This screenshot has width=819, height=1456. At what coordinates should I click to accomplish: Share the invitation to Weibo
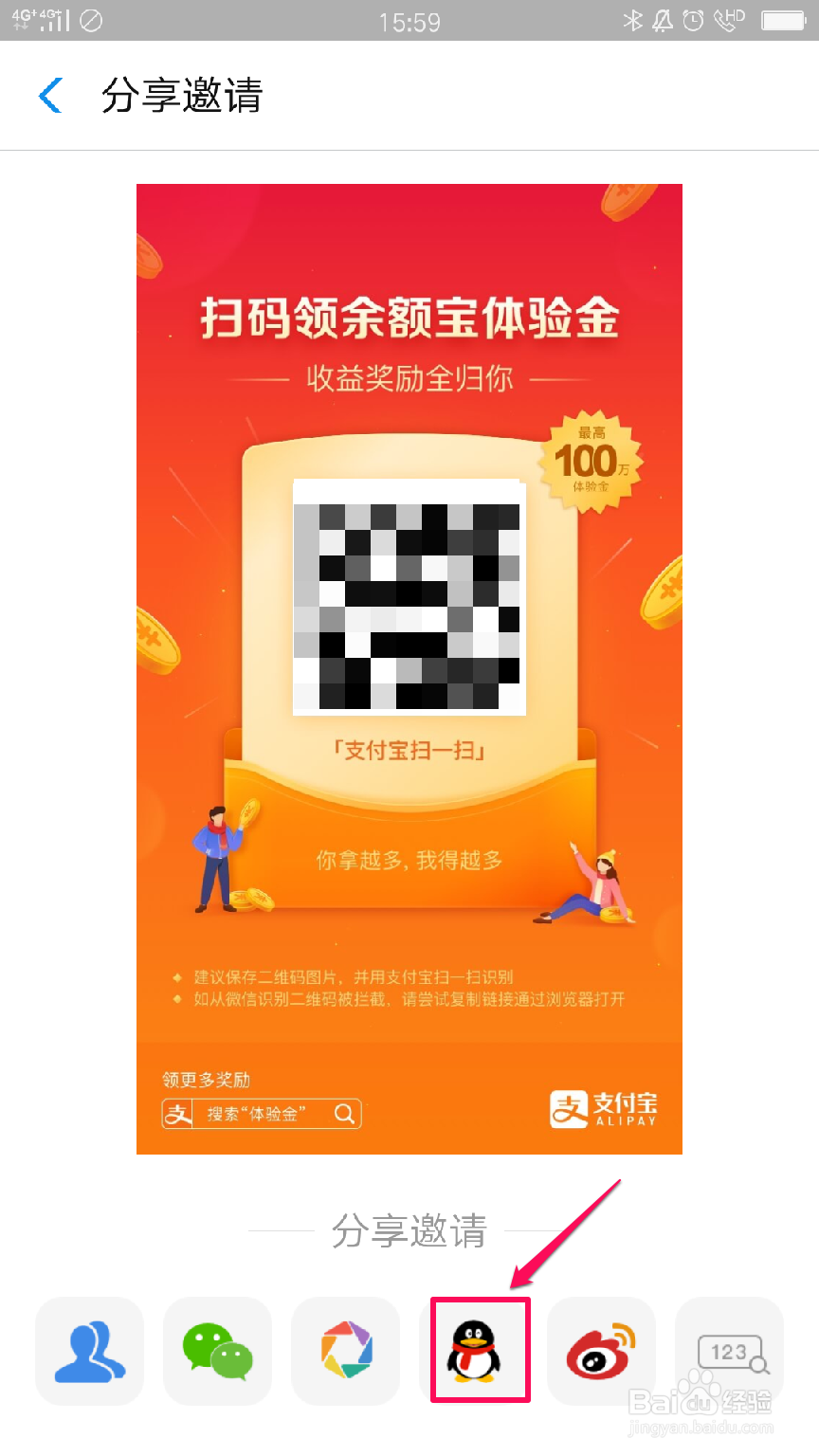[601, 1350]
